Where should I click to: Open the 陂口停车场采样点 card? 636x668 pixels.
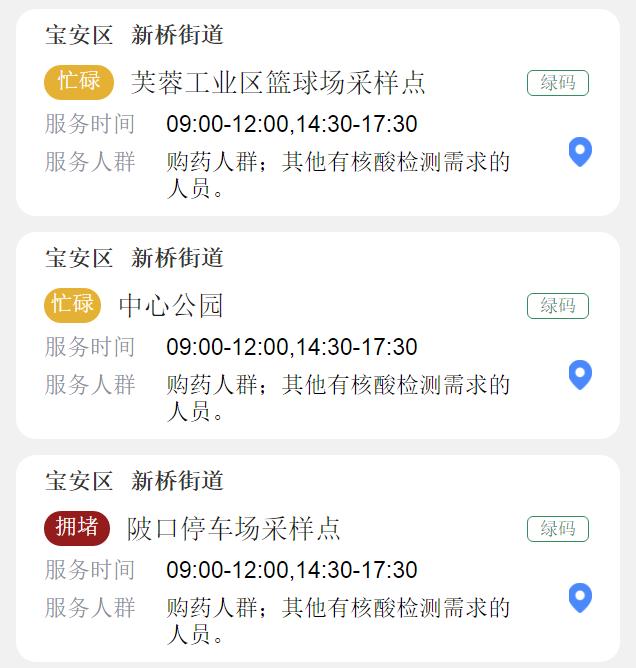click(x=234, y=528)
